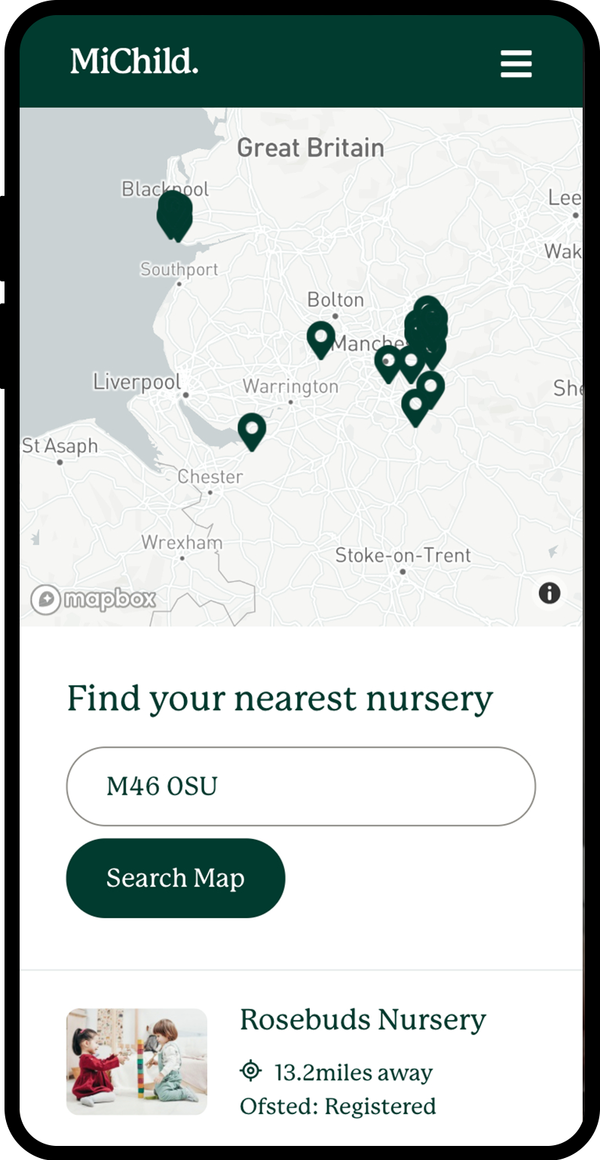The height and width of the screenshot is (1160, 600).
Task: Show map attribution info icon
Action: [549, 593]
